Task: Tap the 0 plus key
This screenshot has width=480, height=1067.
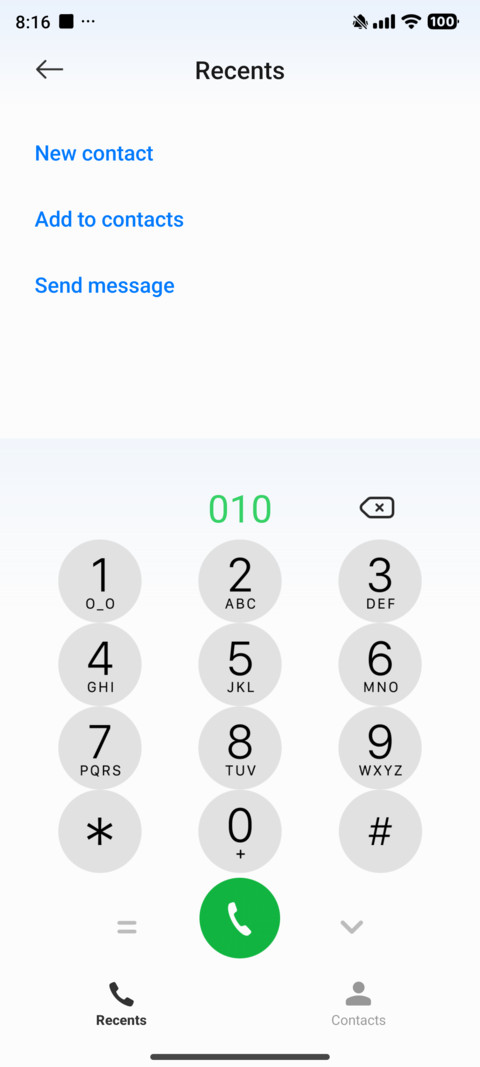Action: tap(240, 832)
